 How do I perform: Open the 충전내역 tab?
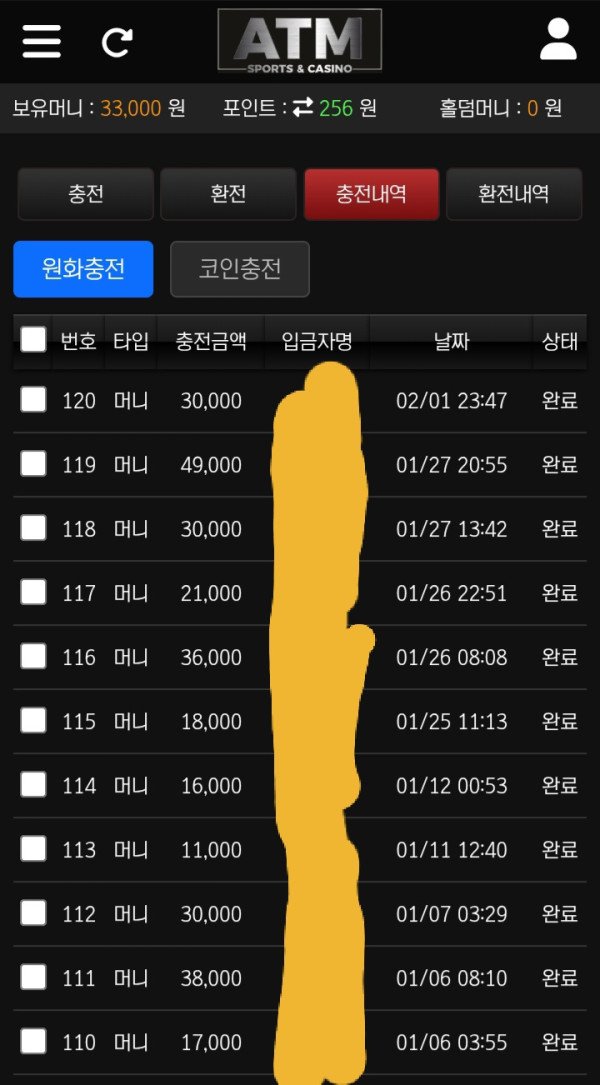[371, 194]
